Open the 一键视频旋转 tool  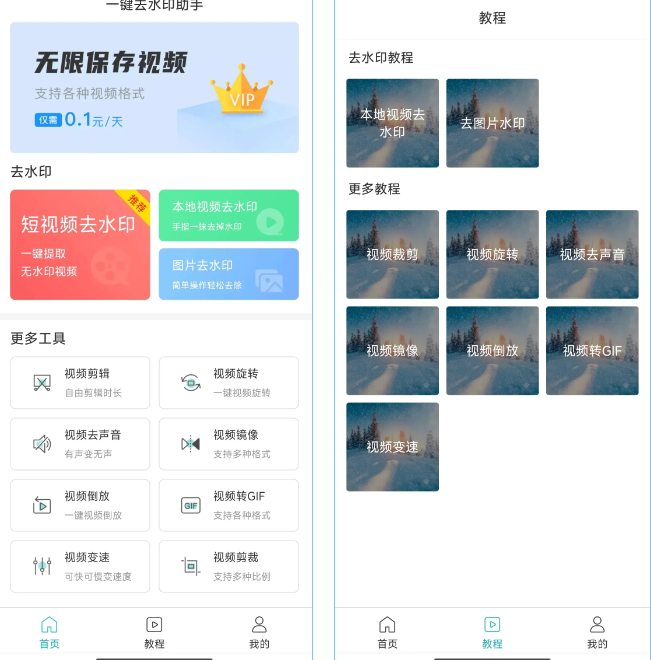click(x=228, y=382)
